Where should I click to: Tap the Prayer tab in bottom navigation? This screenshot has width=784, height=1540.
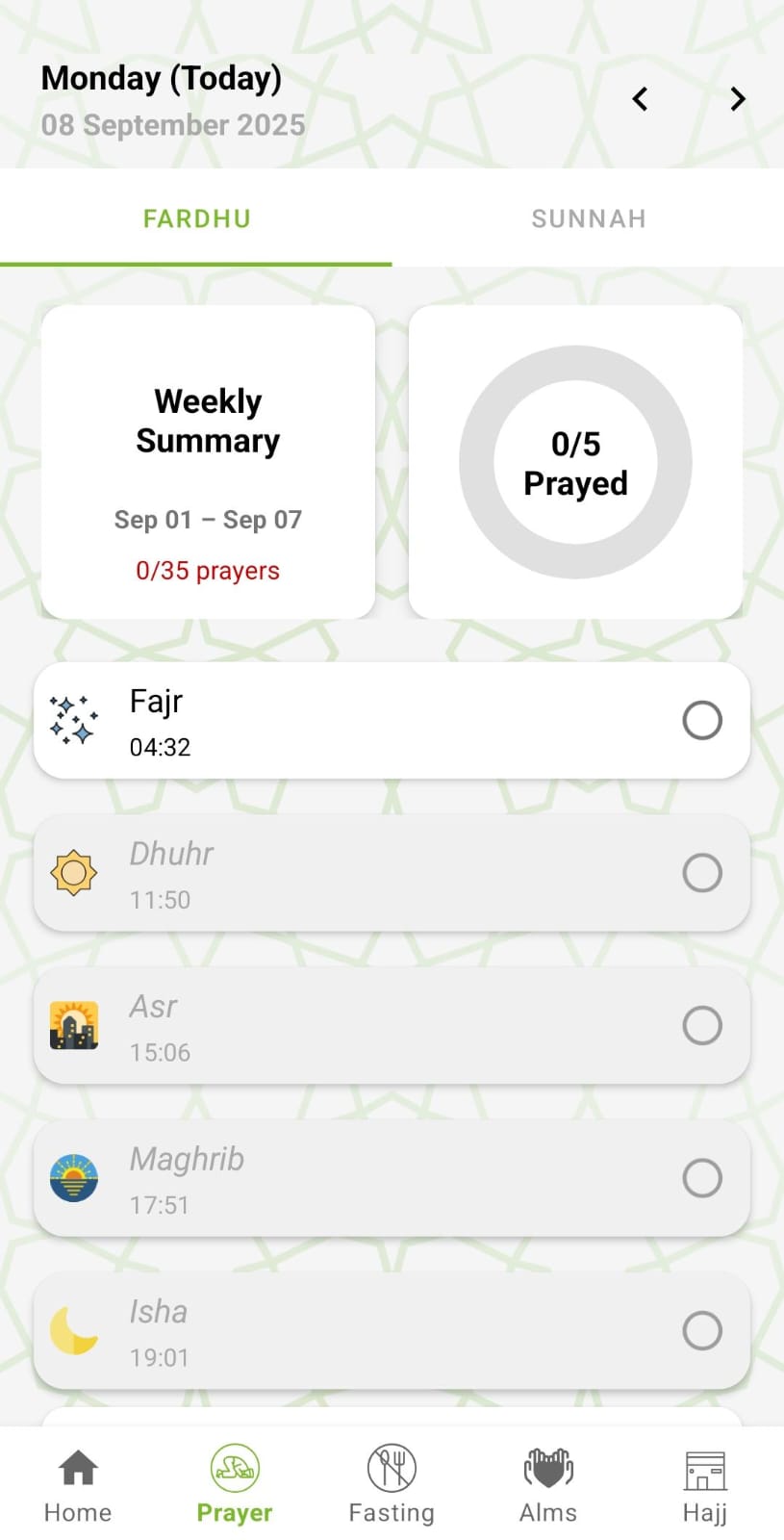click(235, 1485)
